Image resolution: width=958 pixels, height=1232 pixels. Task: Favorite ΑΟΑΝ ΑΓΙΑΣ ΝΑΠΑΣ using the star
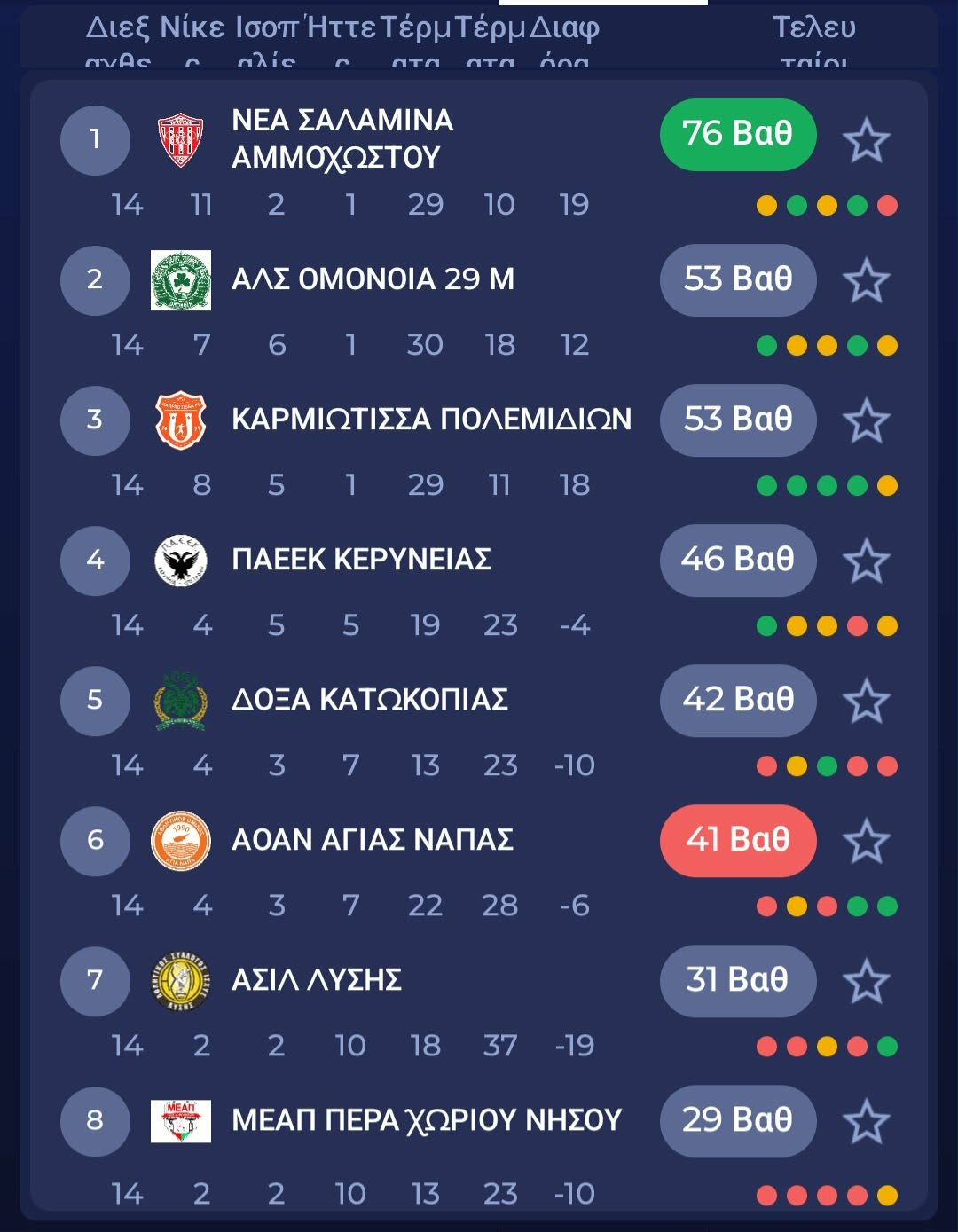click(866, 842)
